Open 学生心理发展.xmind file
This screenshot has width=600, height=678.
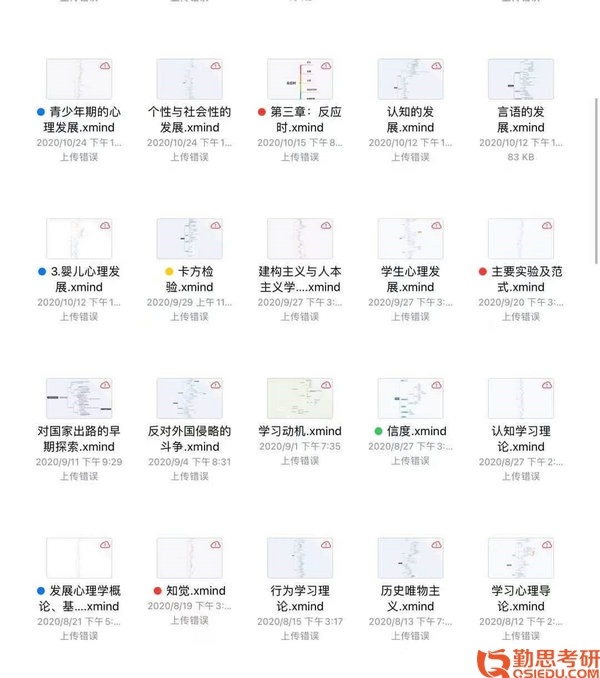tap(410, 239)
